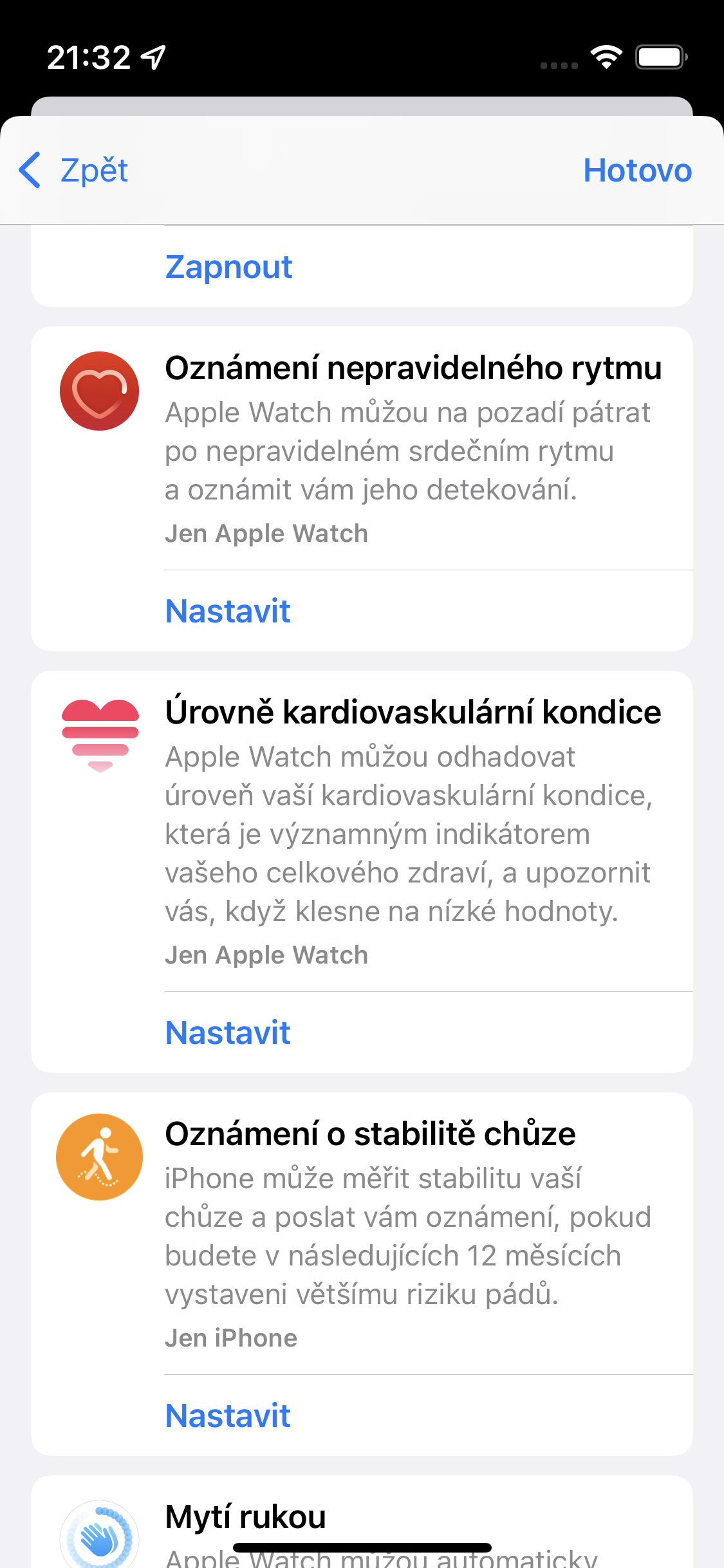Image resolution: width=724 pixels, height=1568 pixels.
Task: Tap the Oznámení nepravidelného rytmu heading
Action: (x=414, y=368)
